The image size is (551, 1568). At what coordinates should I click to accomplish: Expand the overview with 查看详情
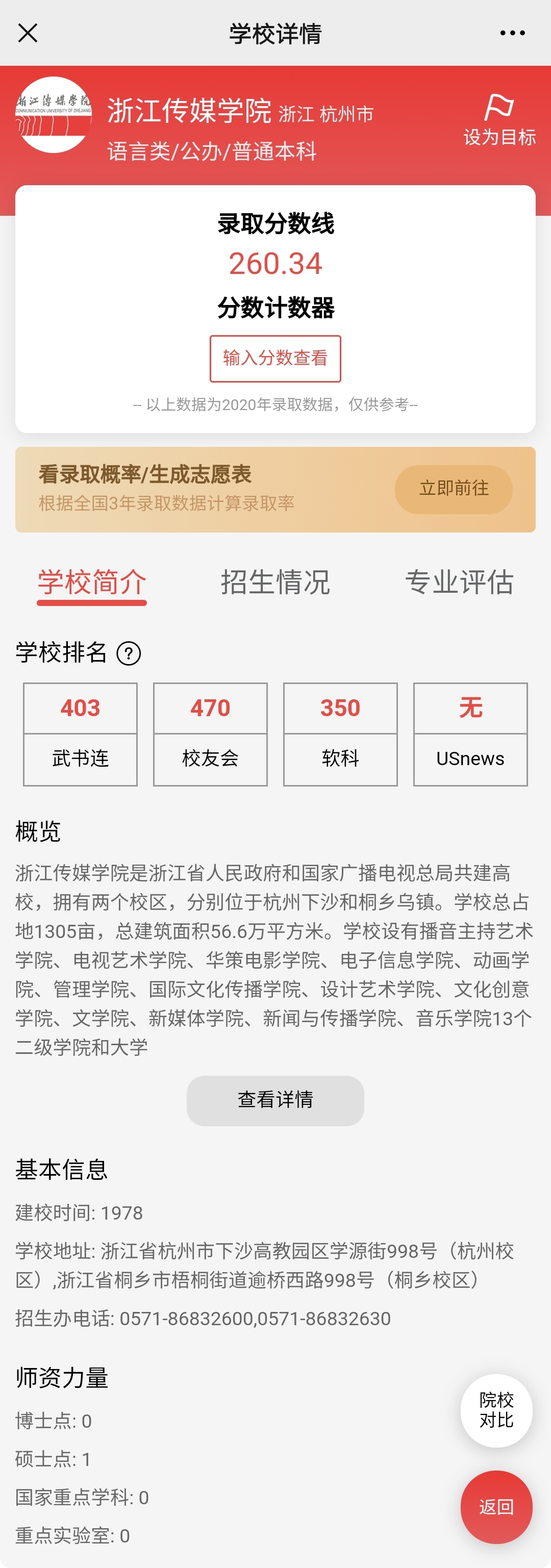(x=275, y=1099)
